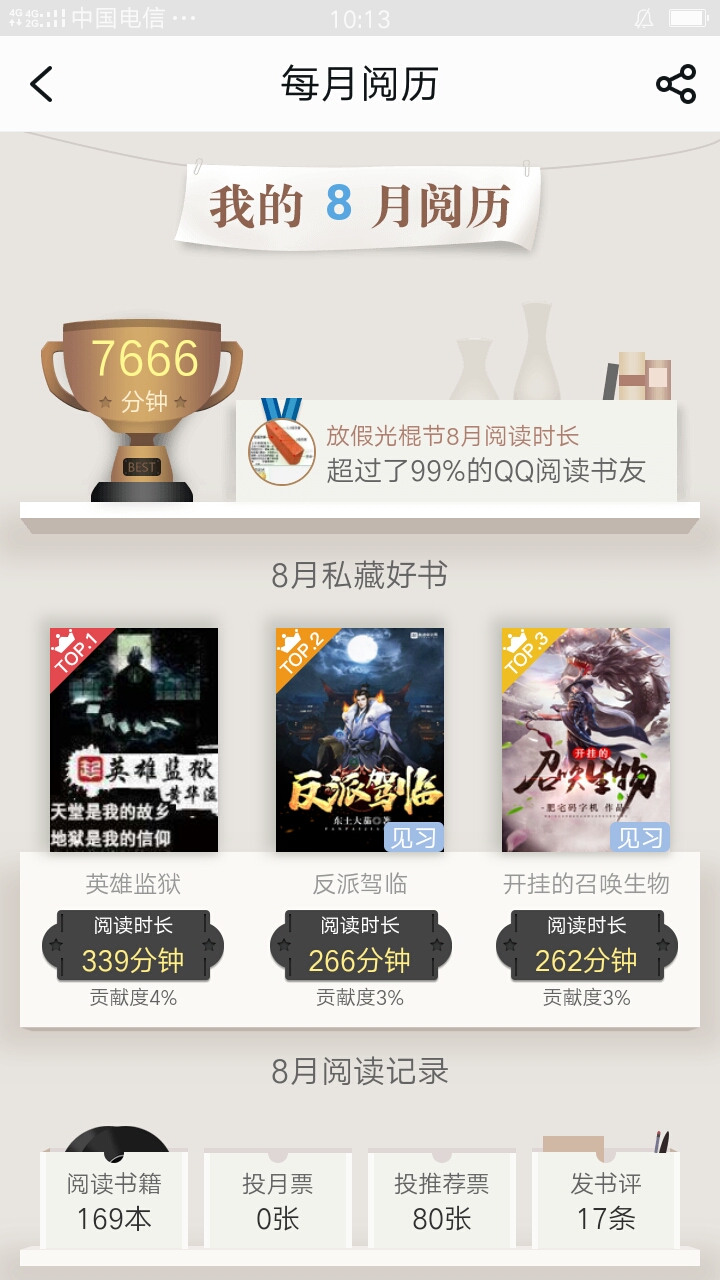Open the book 反派驾临

click(360, 740)
